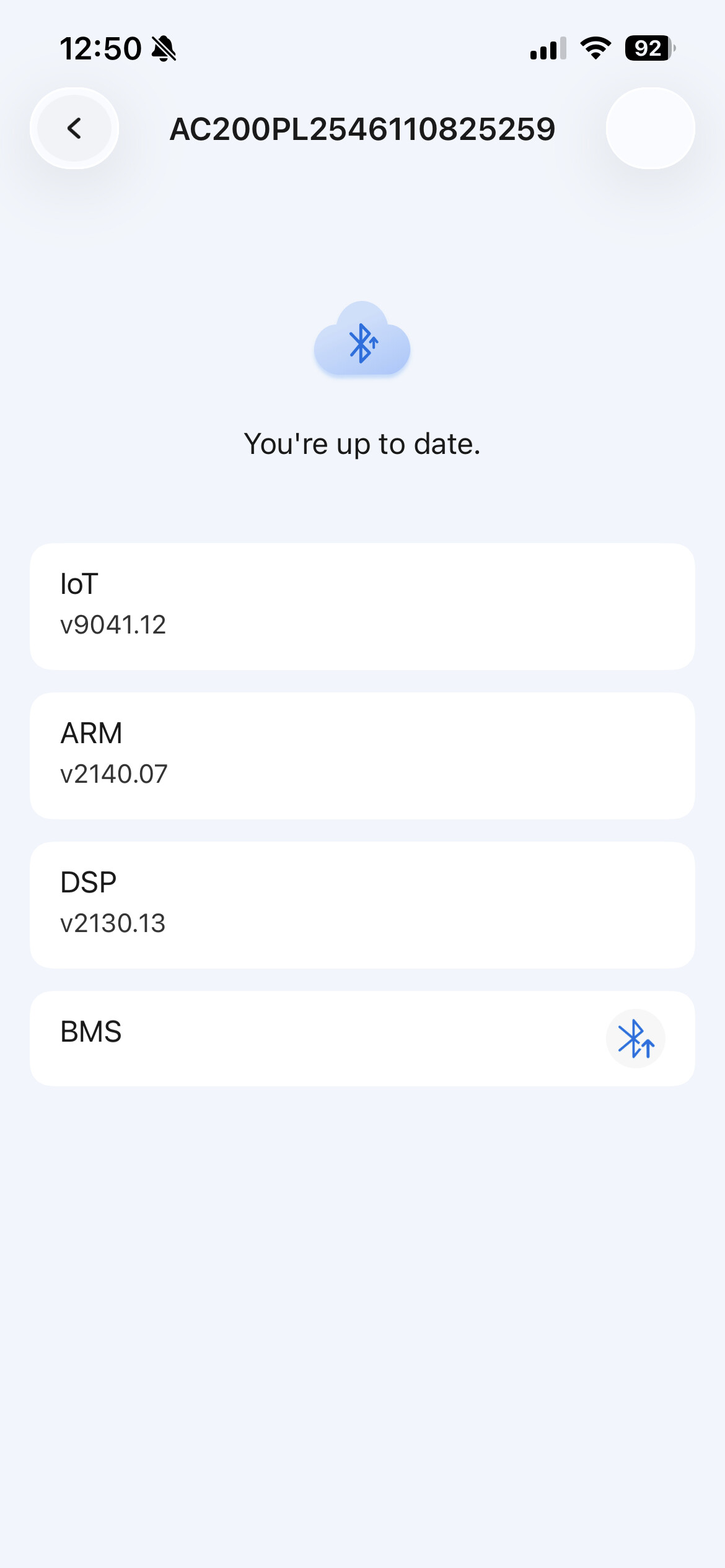Go back from the firmware update screen
725x1568 pixels.
74,128
